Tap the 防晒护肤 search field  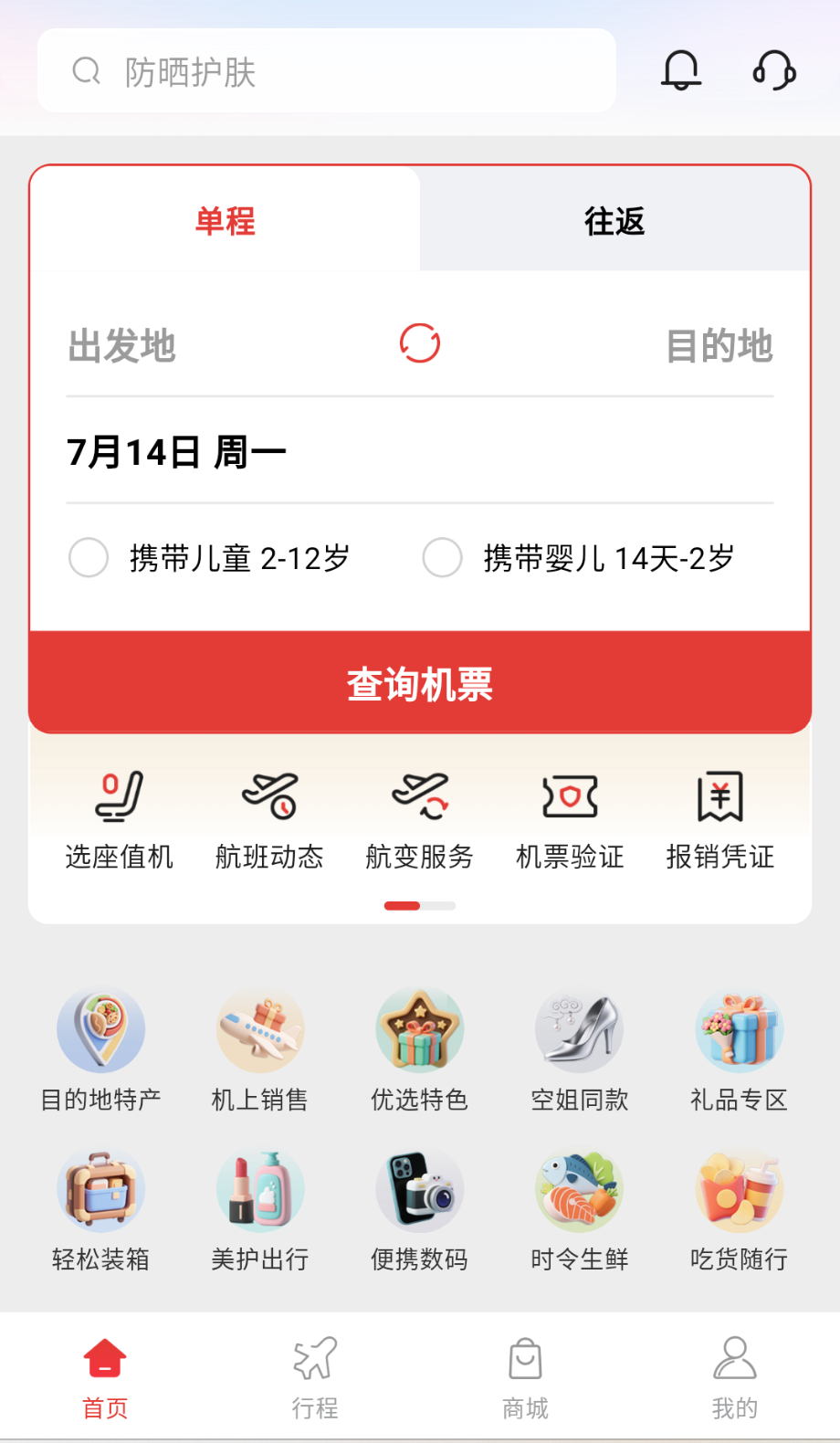point(274,69)
